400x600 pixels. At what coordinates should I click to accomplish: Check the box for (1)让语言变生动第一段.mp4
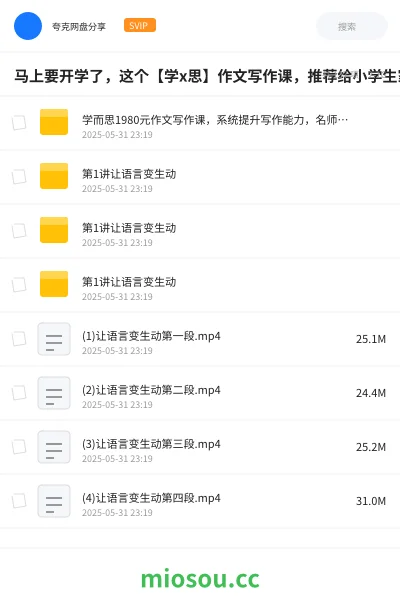19,339
